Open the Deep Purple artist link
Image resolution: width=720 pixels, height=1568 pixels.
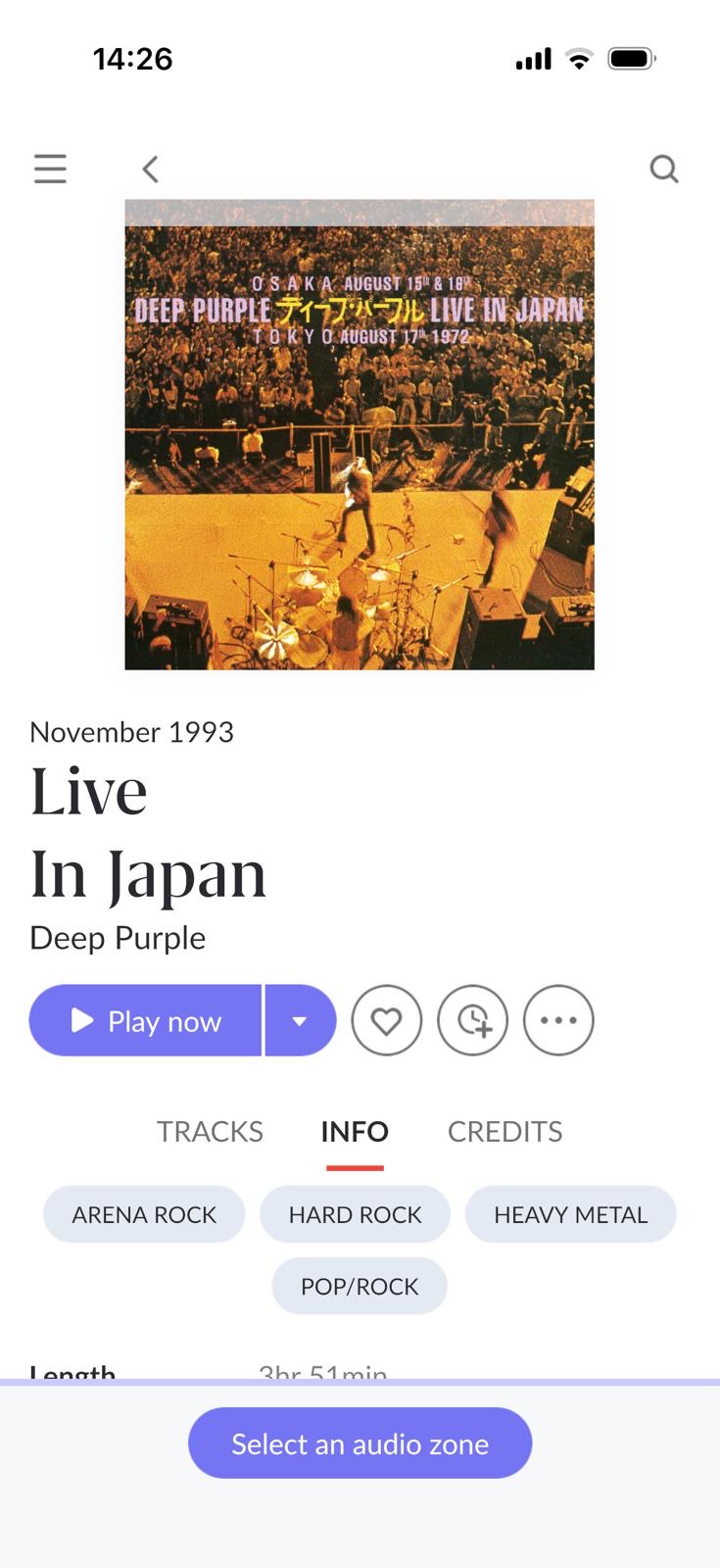tap(118, 938)
